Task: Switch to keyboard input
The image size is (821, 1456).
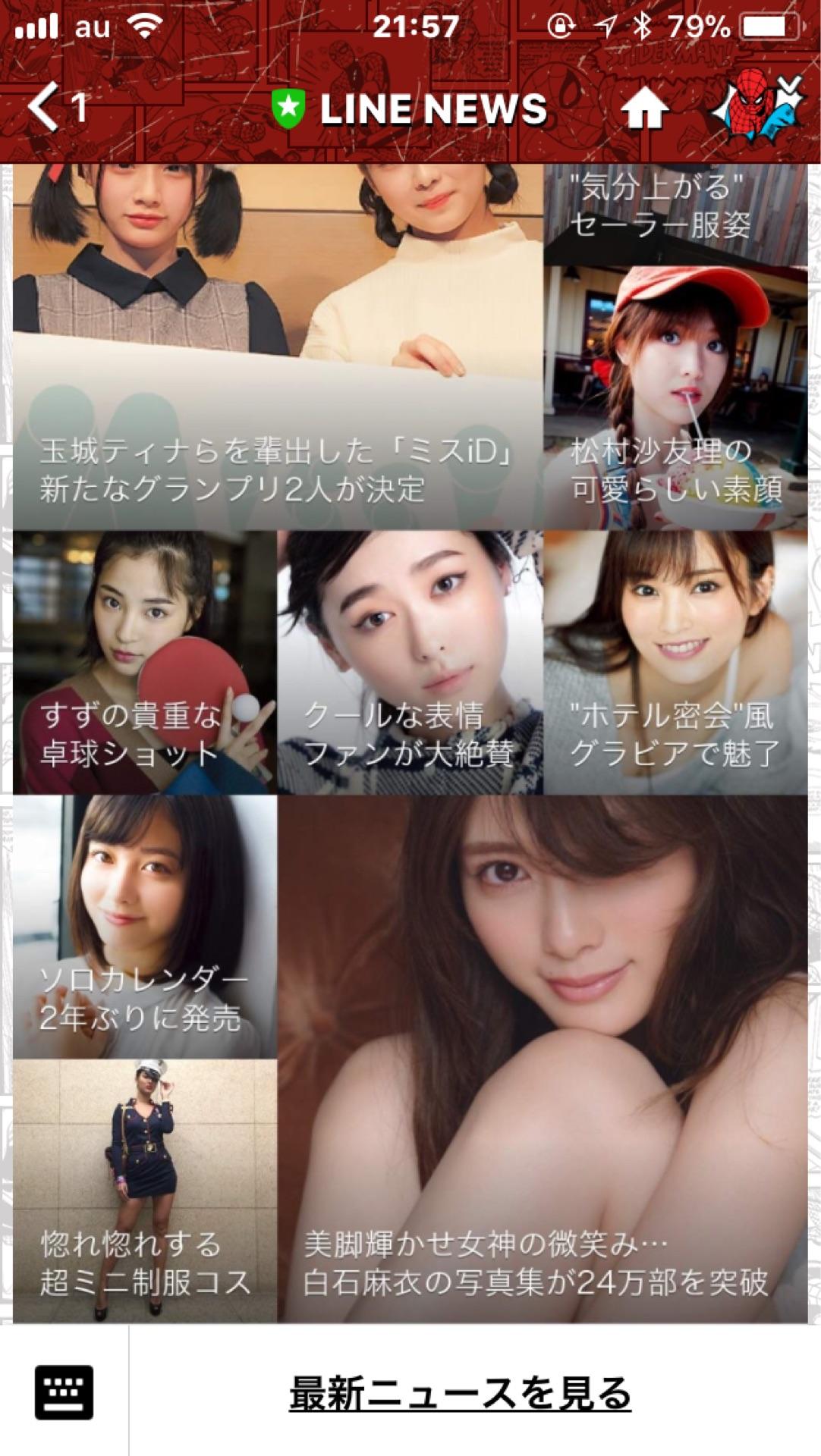Action: [x=64, y=1392]
